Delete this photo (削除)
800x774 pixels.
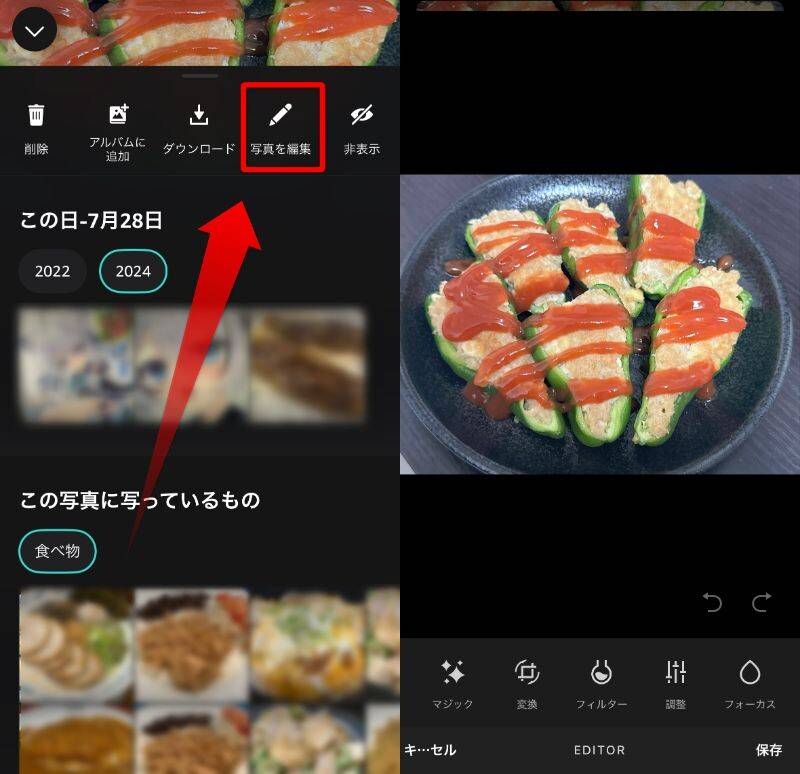(36, 129)
